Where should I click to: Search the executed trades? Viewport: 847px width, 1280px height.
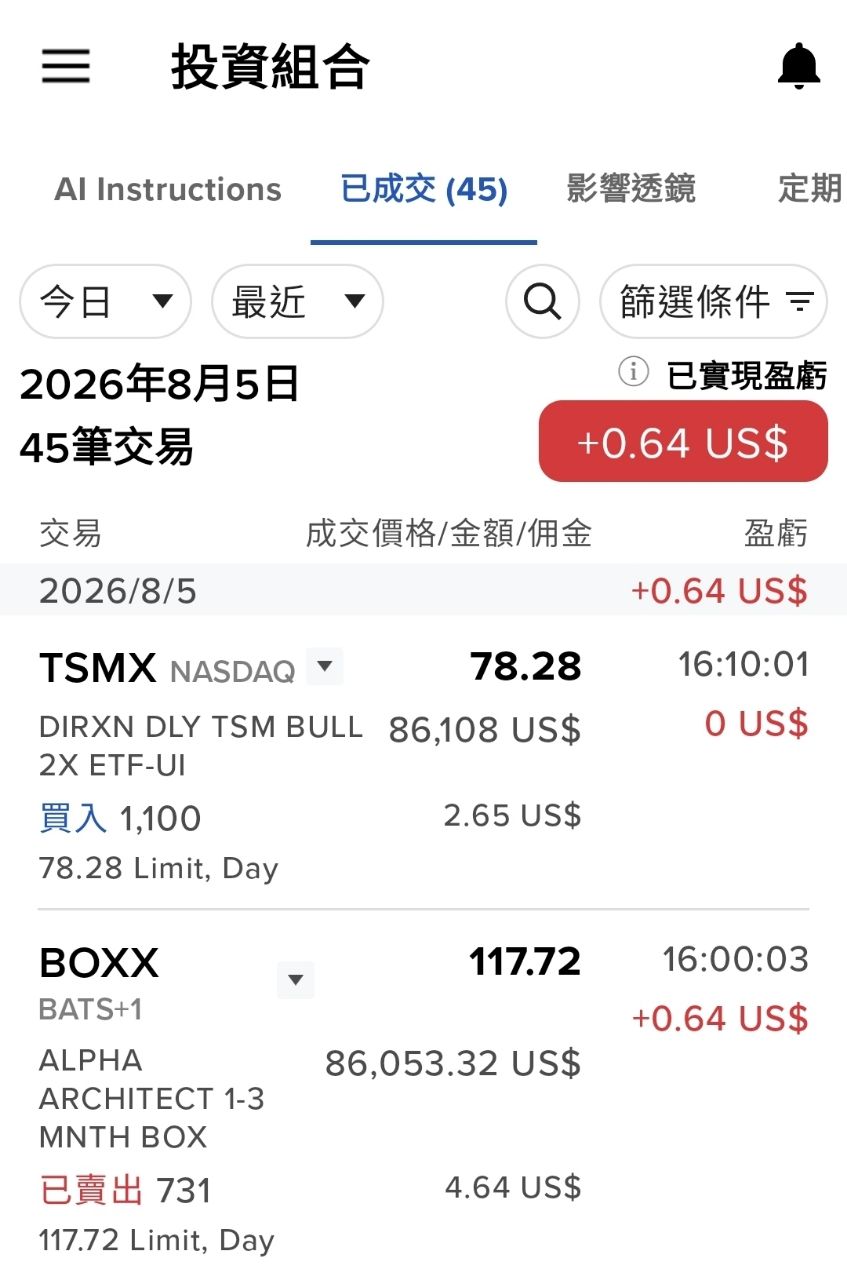pos(542,301)
